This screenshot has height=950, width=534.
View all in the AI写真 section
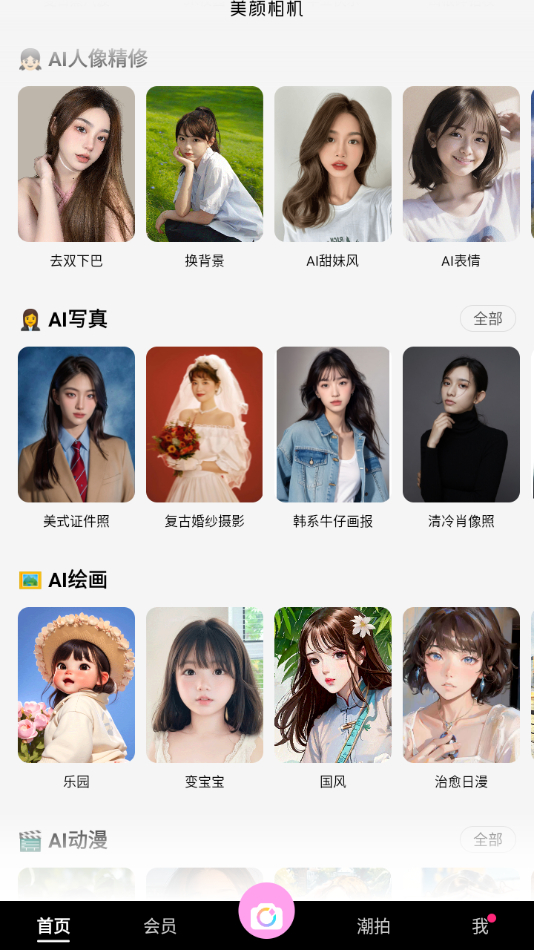click(488, 319)
